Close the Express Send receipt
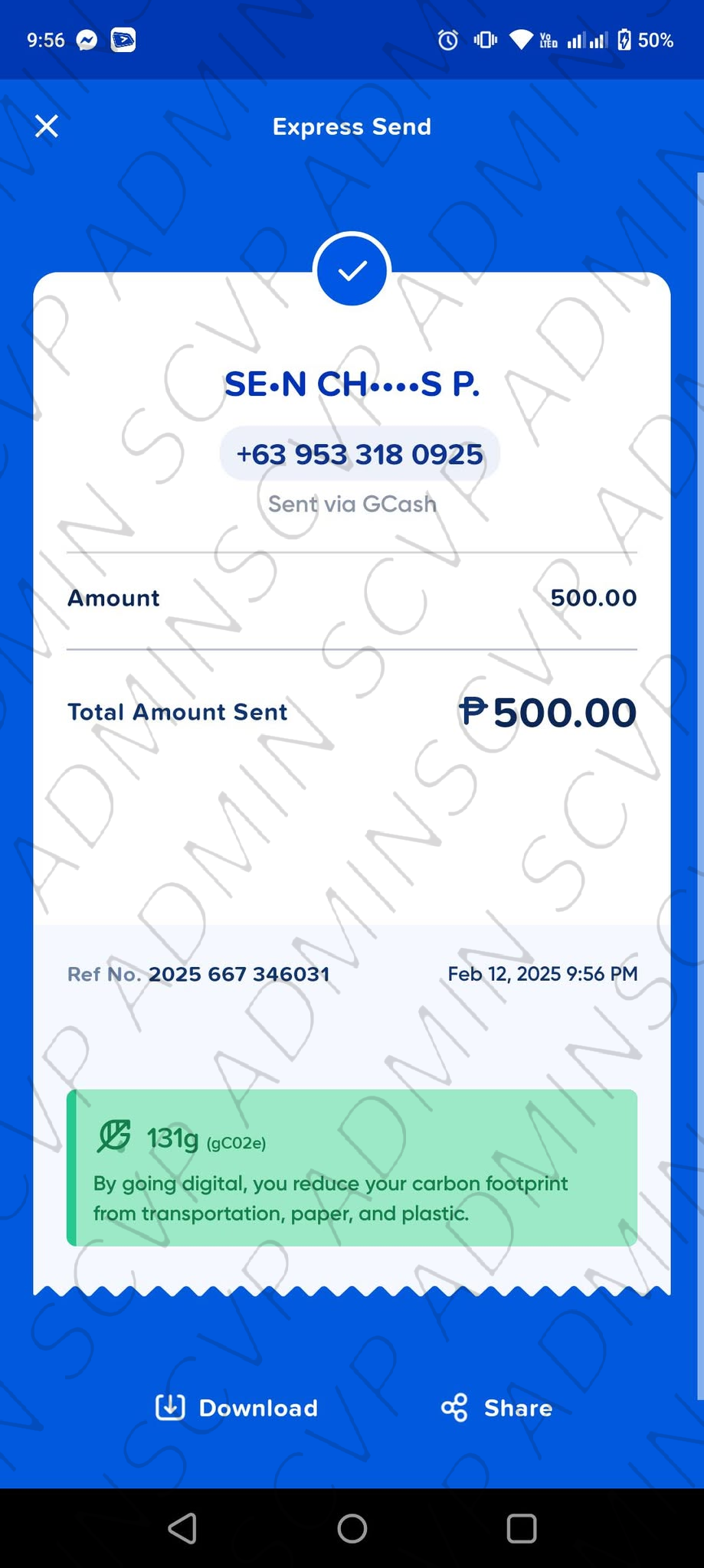The height and width of the screenshot is (1568, 704). point(47,126)
